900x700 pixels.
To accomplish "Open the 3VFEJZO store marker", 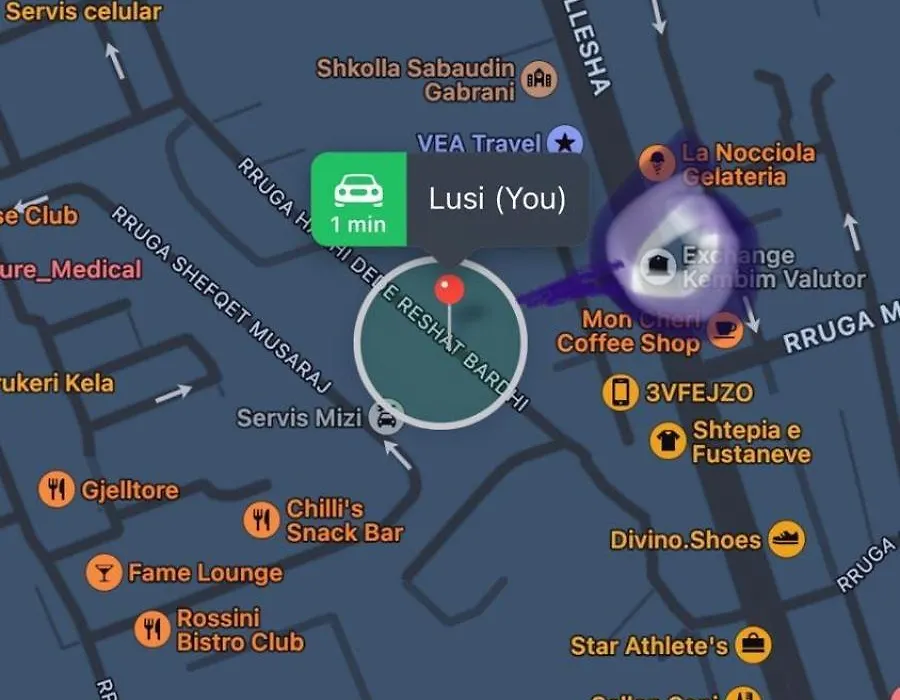I will pyautogui.click(x=620, y=392).
